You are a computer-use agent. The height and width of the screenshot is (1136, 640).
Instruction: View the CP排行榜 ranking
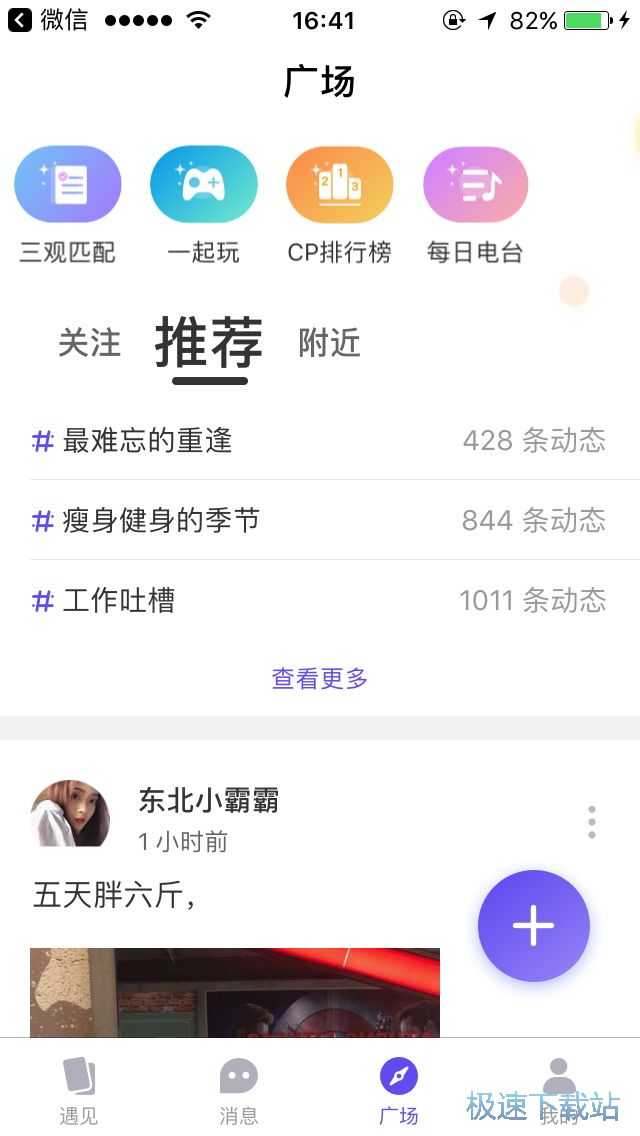pyautogui.click(x=339, y=185)
